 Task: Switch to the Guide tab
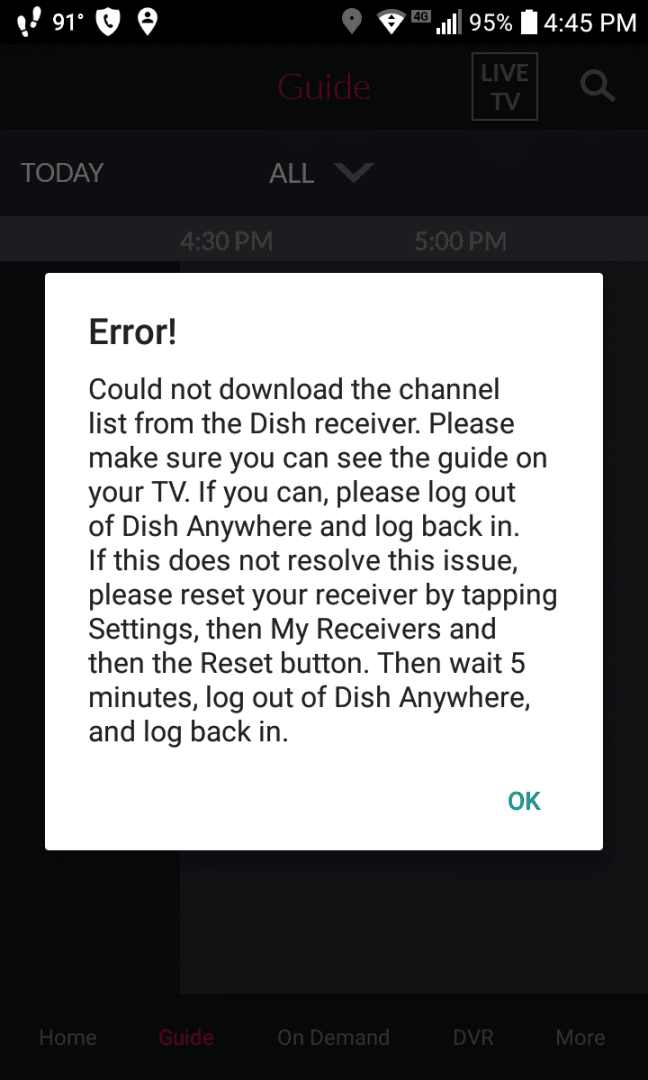[x=186, y=1037]
